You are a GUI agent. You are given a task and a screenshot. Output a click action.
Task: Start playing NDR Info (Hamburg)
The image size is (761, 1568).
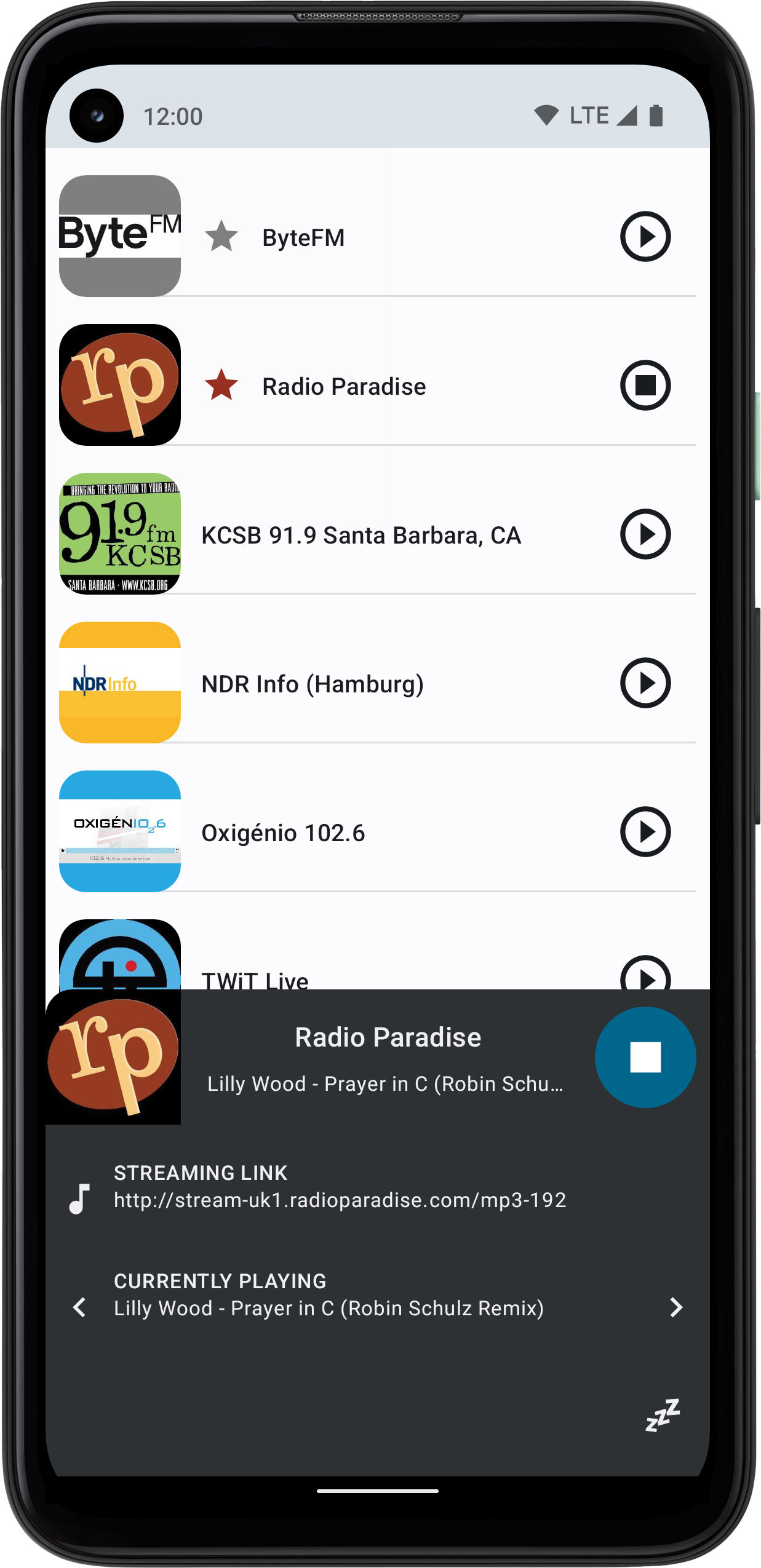[x=645, y=683]
